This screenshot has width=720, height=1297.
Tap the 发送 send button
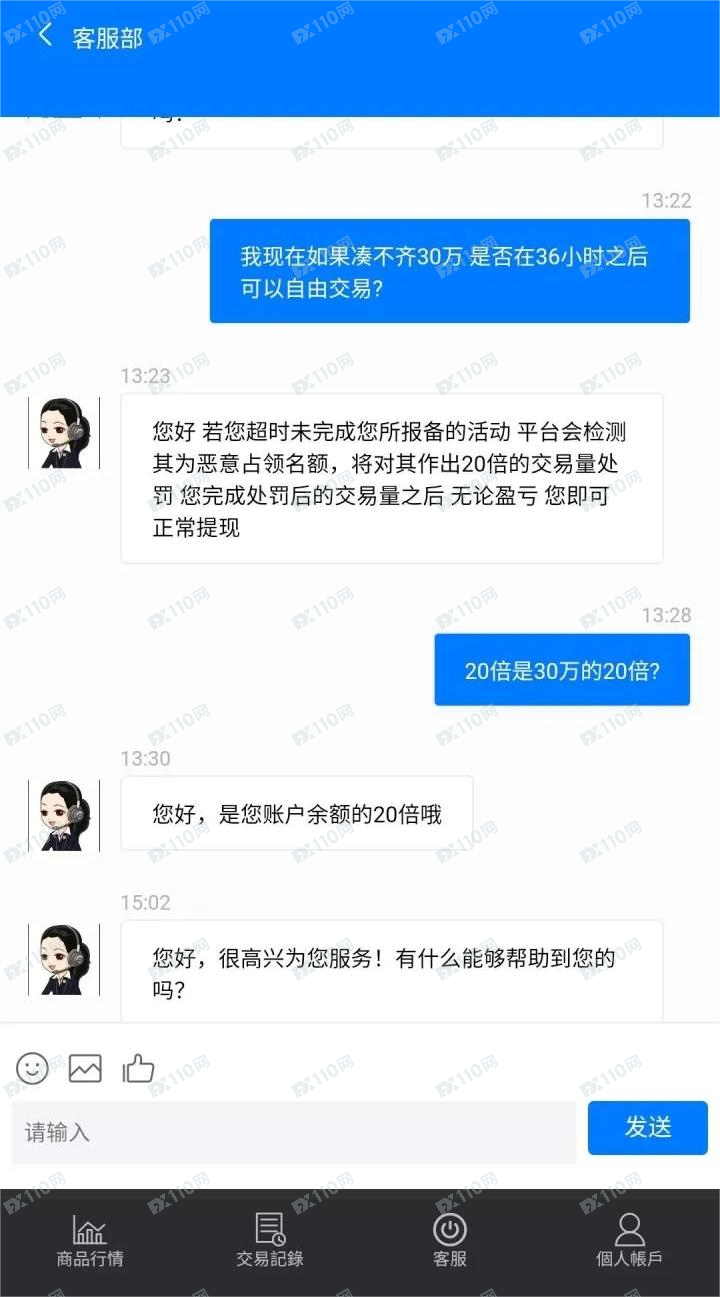tap(647, 1128)
